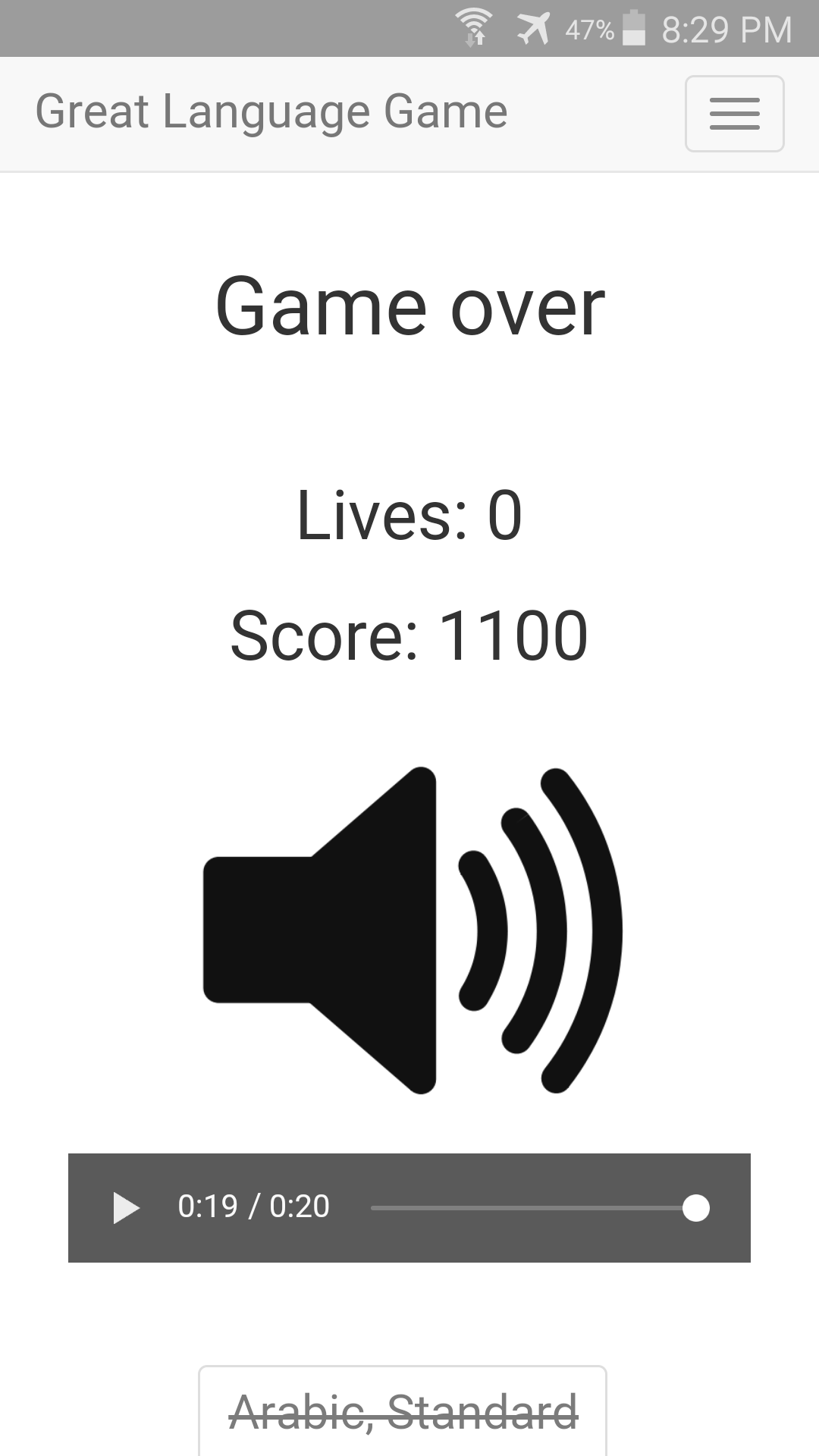
Task: Open the hamburger navigation menu
Action: (734, 114)
